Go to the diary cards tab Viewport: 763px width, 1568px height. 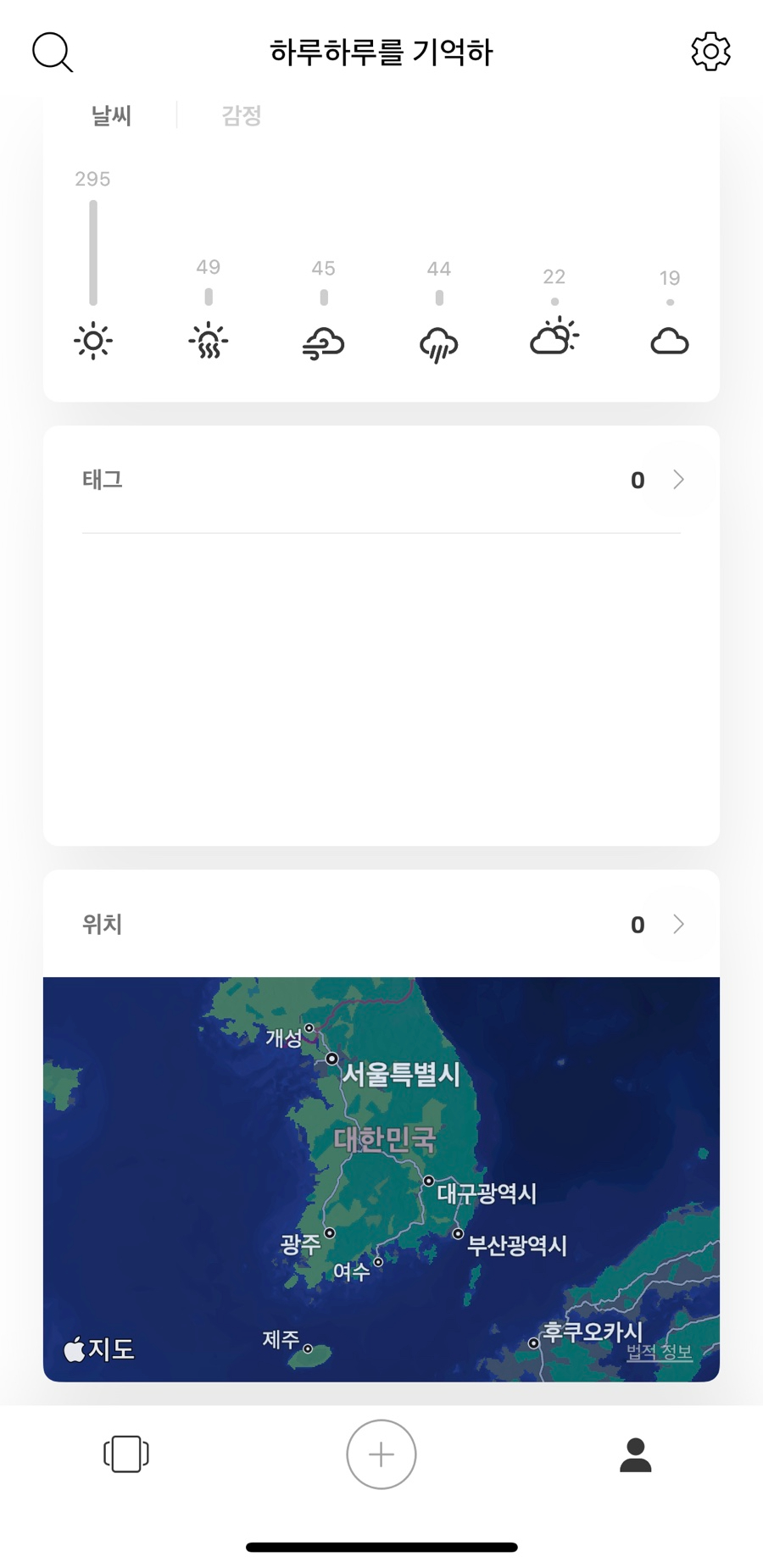(x=126, y=1454)
